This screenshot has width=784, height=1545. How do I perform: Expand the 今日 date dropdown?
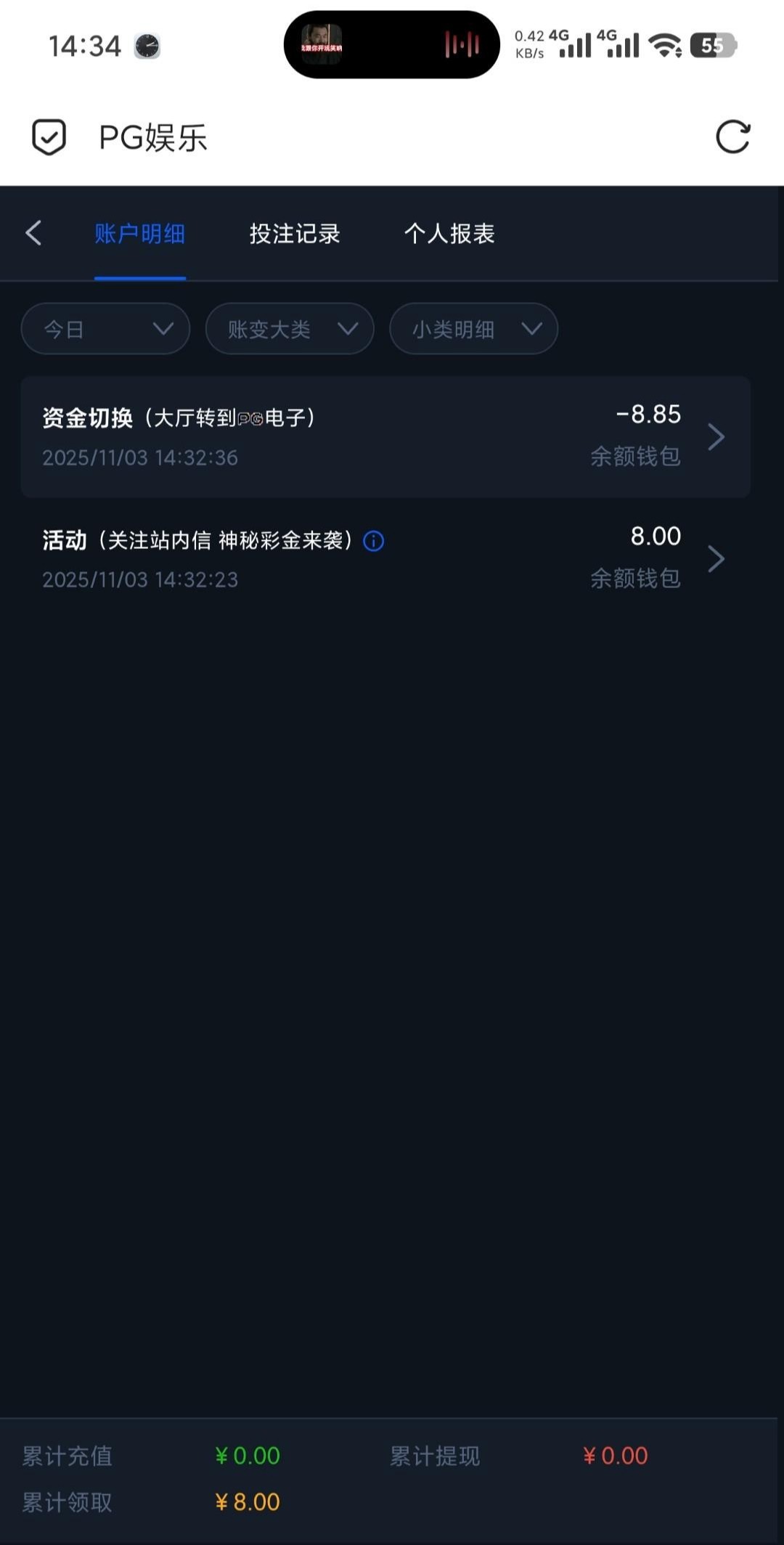106,329
